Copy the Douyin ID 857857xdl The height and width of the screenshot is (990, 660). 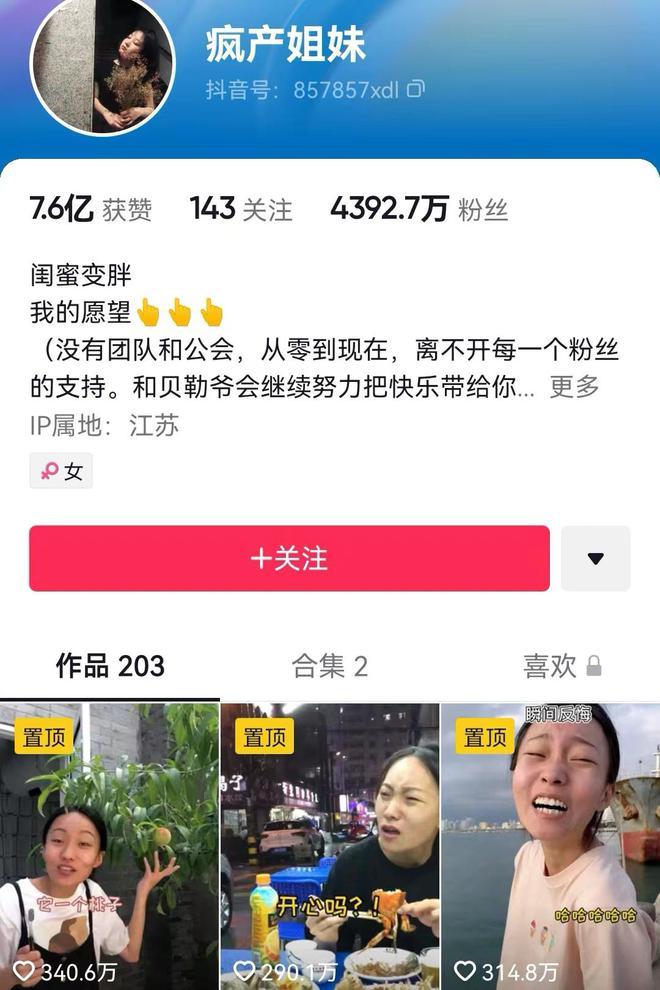415,89
